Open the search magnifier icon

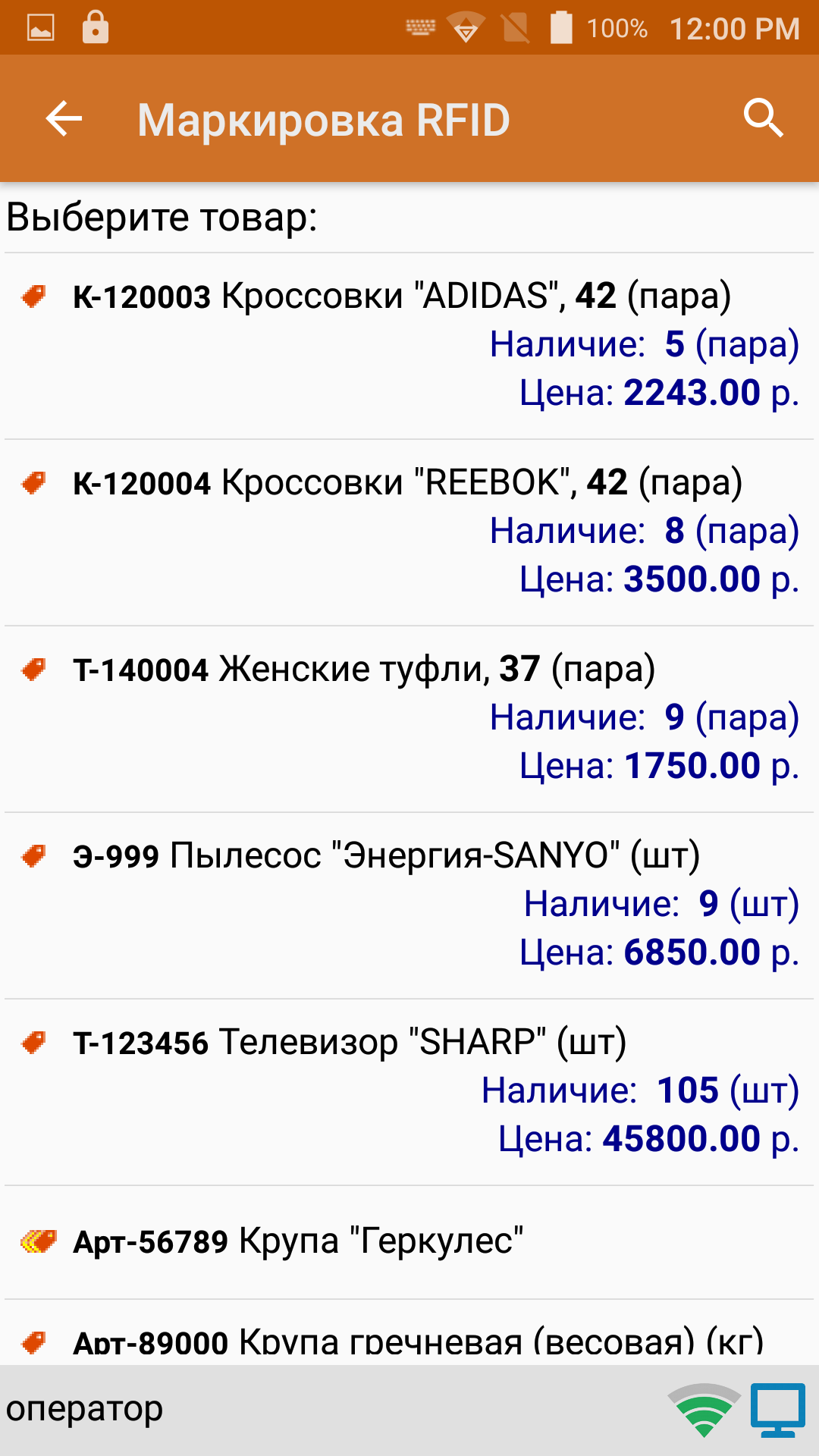click(x=763, y=118)
